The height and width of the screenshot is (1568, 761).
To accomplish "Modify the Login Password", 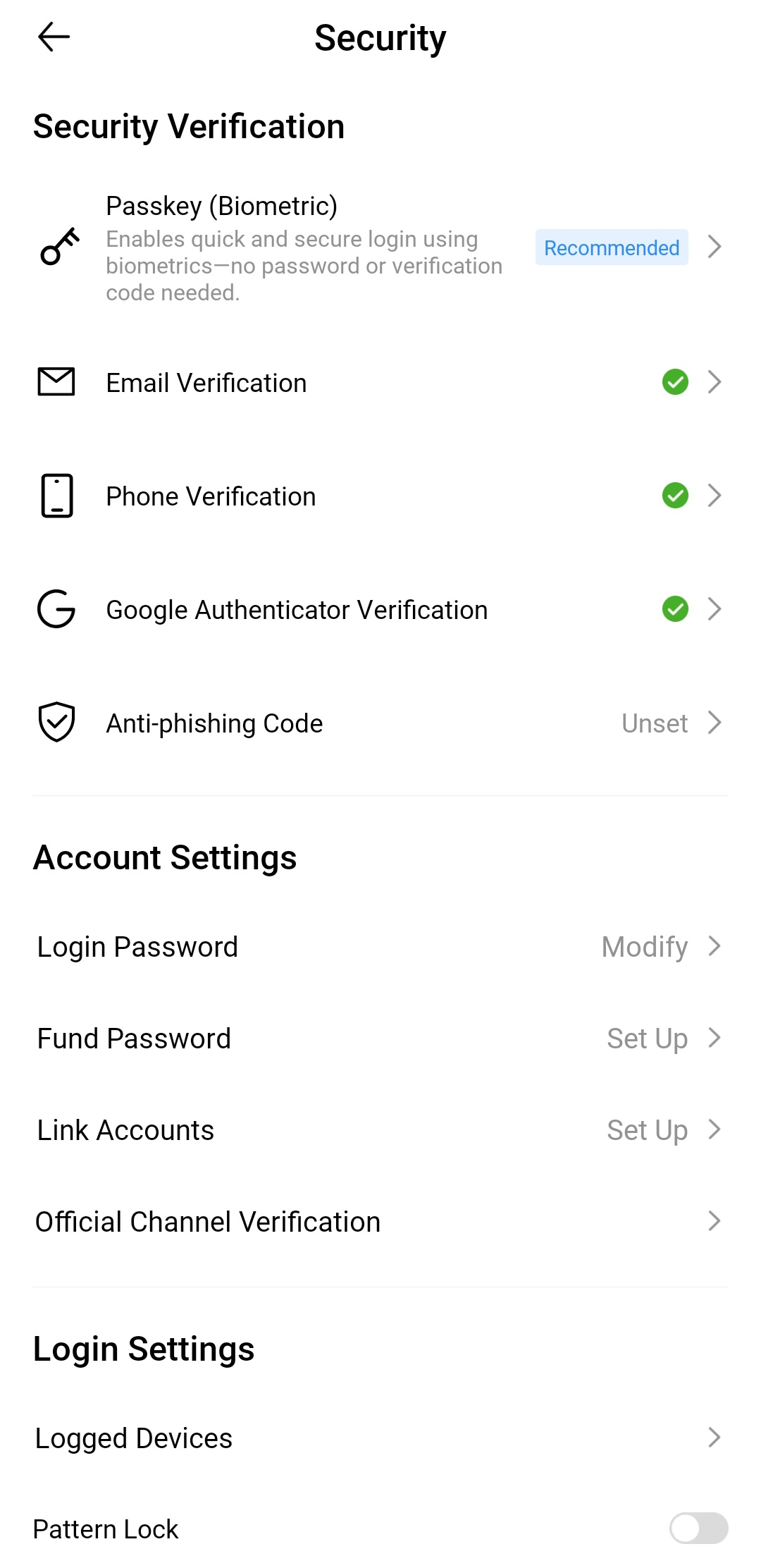I will [380, 946].
